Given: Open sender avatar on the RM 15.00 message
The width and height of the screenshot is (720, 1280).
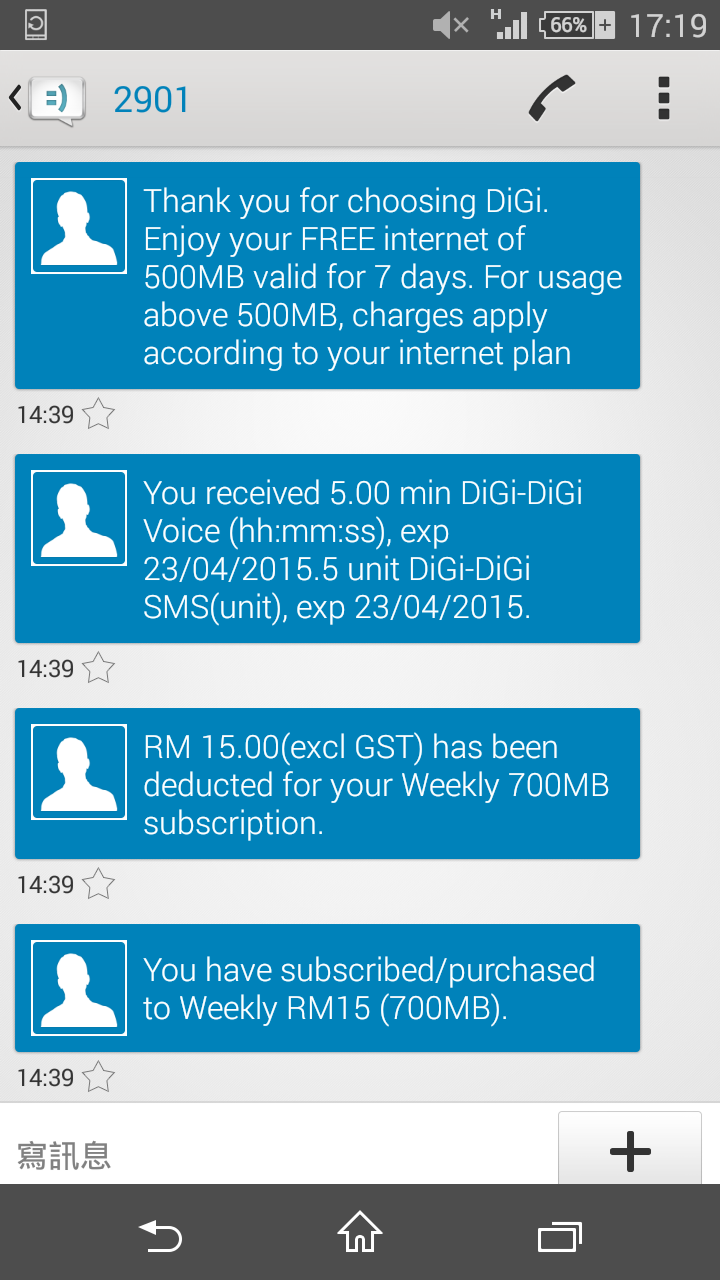Looking at the screenshot, I should coord(79,772).
